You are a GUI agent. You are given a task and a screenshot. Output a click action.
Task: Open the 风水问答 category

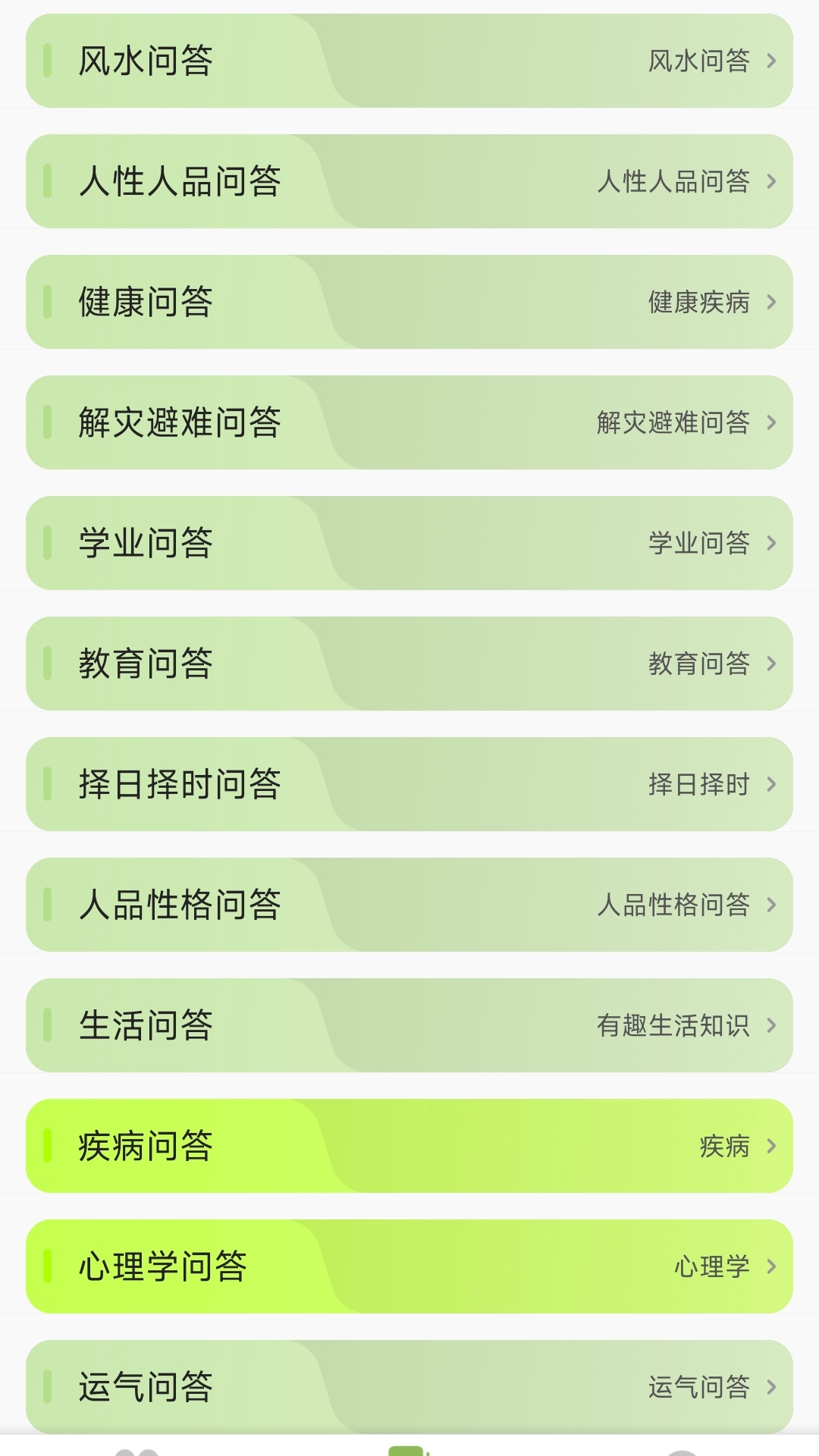(409, 61)
